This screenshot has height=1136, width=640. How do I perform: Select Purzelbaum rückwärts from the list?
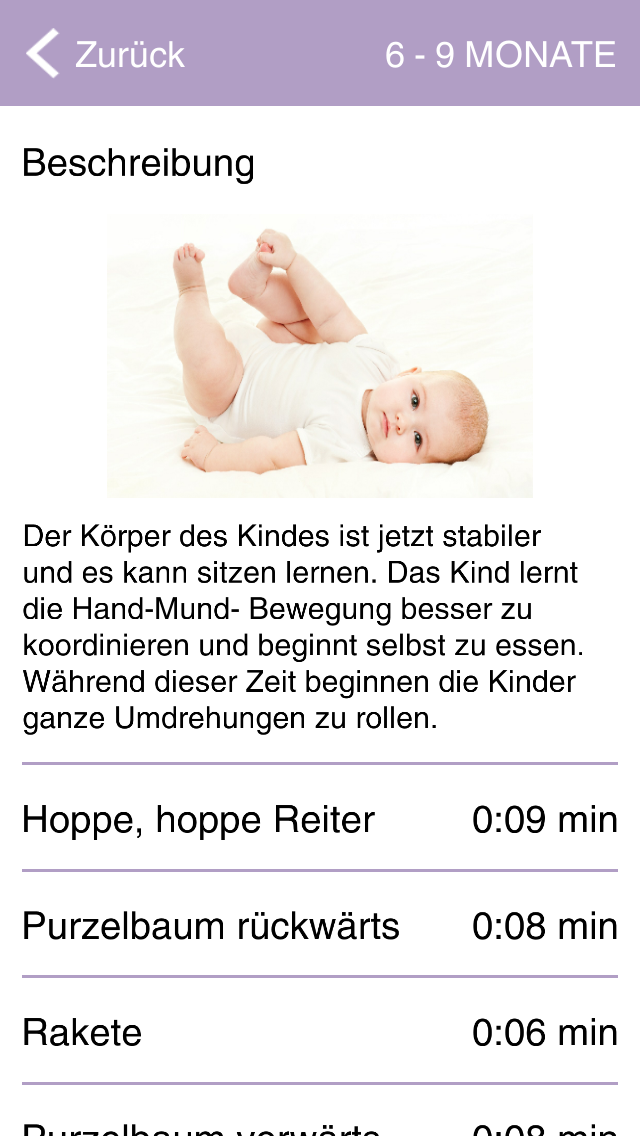319,925
